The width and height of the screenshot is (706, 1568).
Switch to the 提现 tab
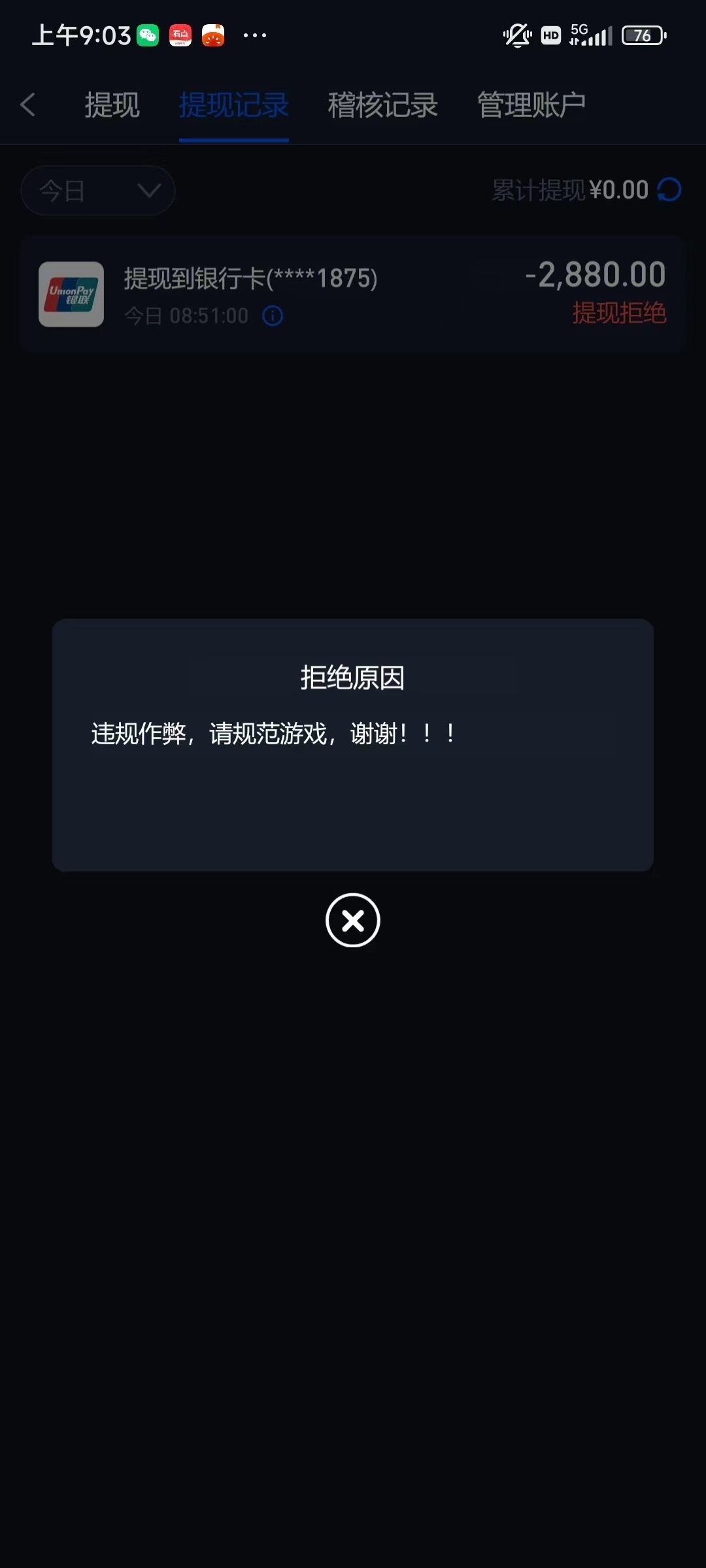coord(112,105)
